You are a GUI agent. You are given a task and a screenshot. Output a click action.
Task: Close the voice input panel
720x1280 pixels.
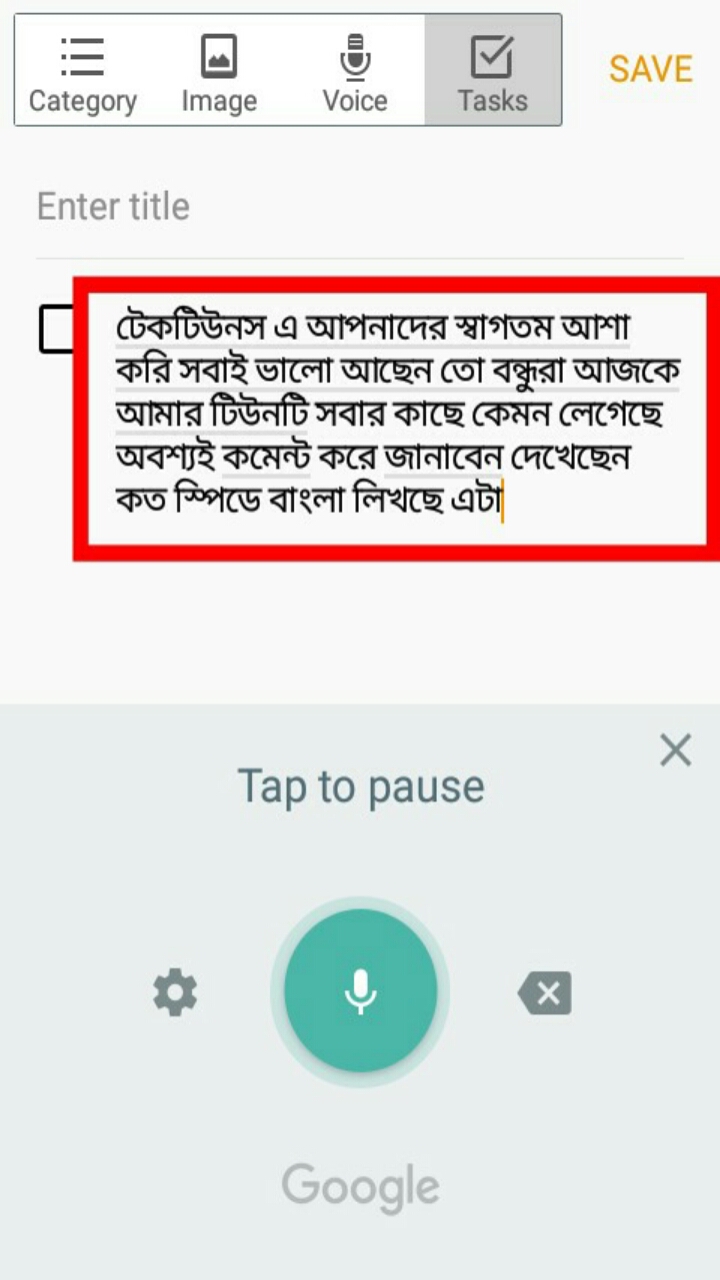(676, 750)
